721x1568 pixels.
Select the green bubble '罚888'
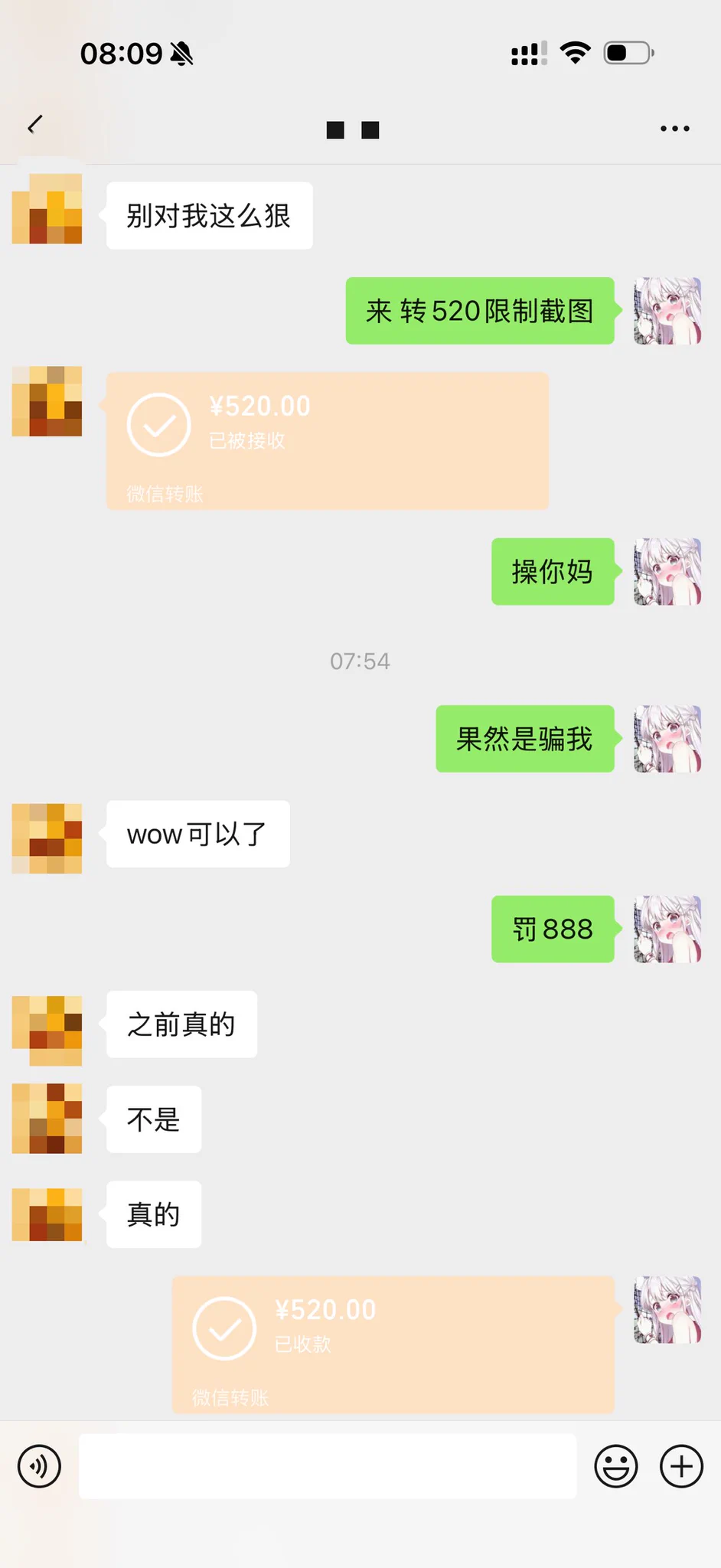553,929
